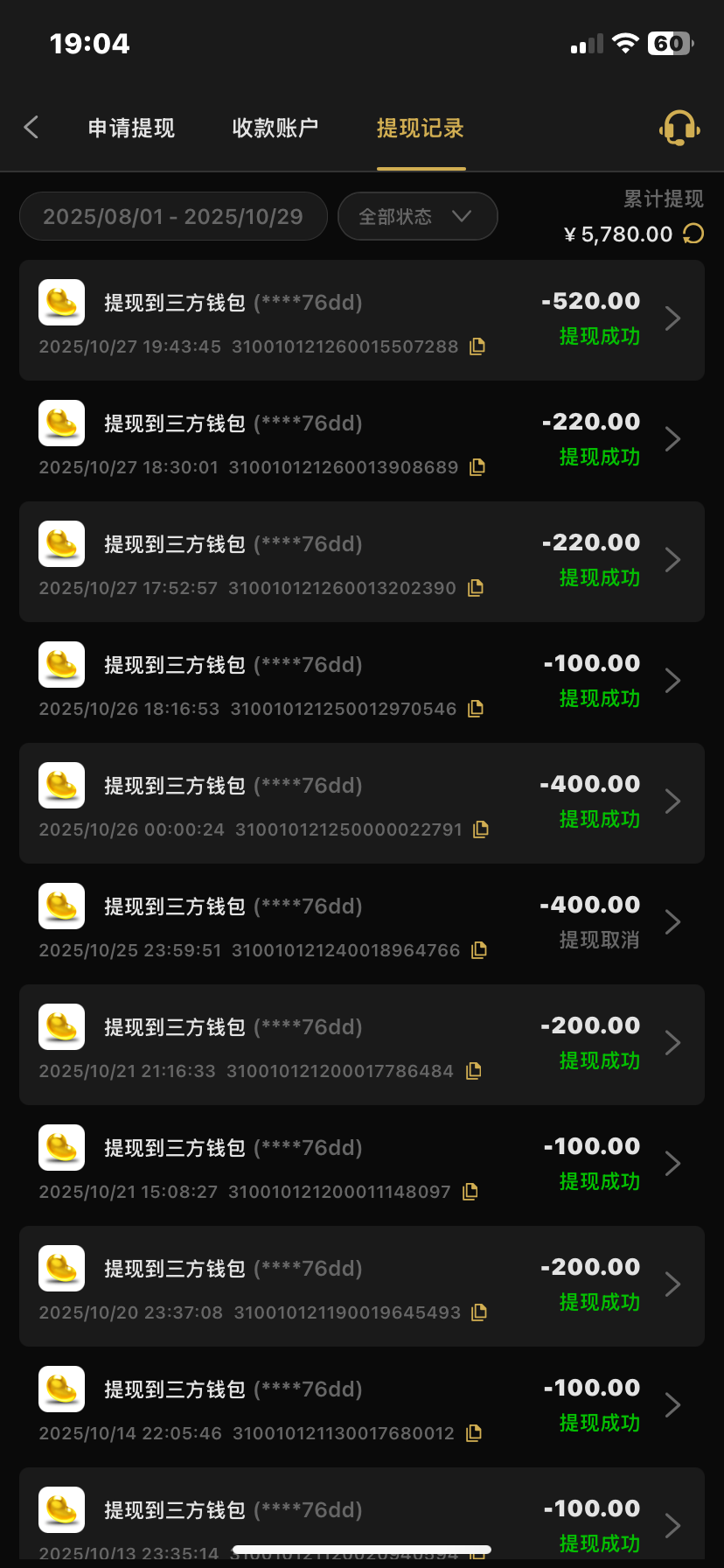Open the 2025/10/14 22:05:46 withdrawal record

tap(361, 1406)
